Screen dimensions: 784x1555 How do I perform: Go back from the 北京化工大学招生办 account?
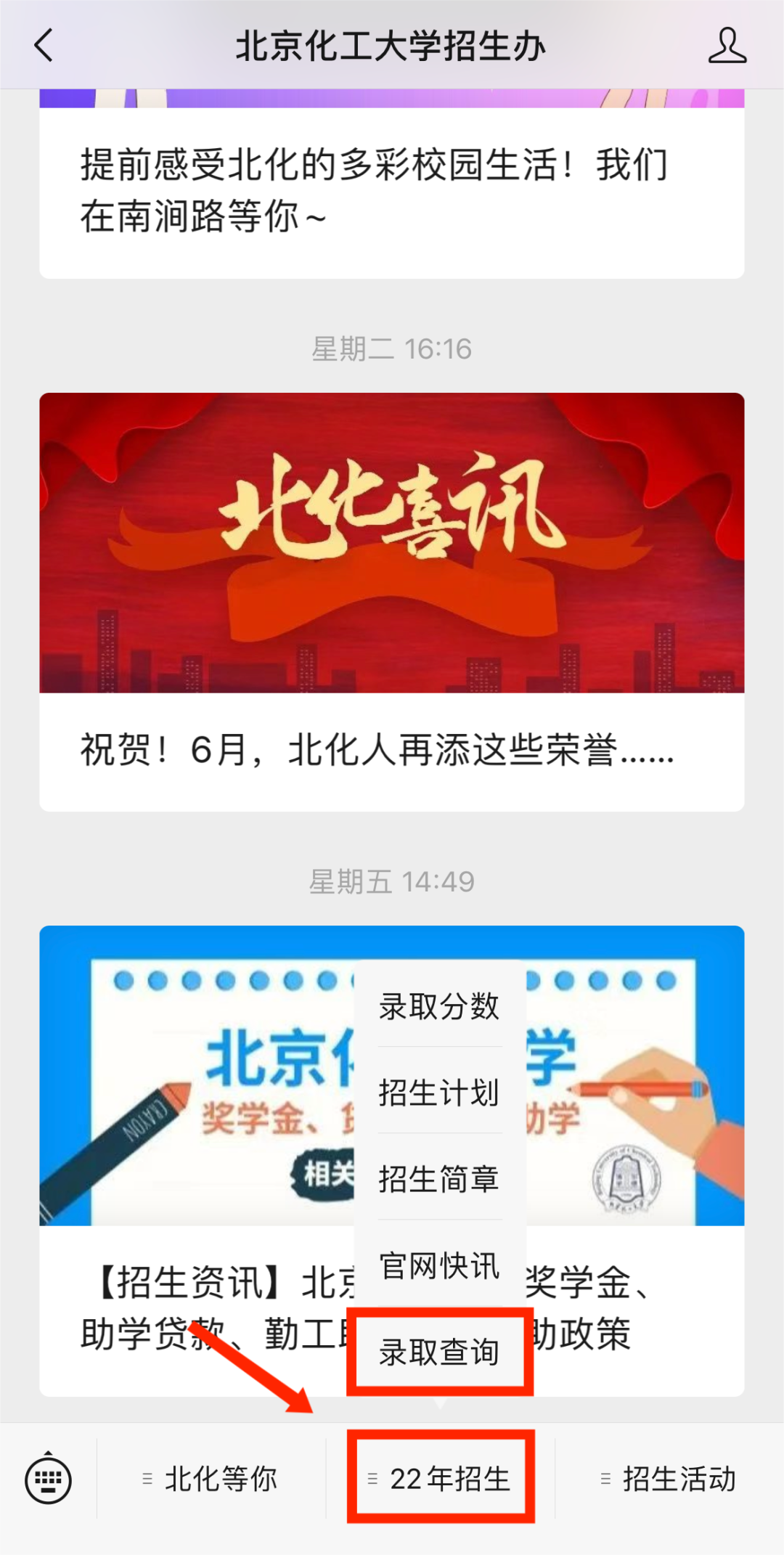tap(45, 45)
